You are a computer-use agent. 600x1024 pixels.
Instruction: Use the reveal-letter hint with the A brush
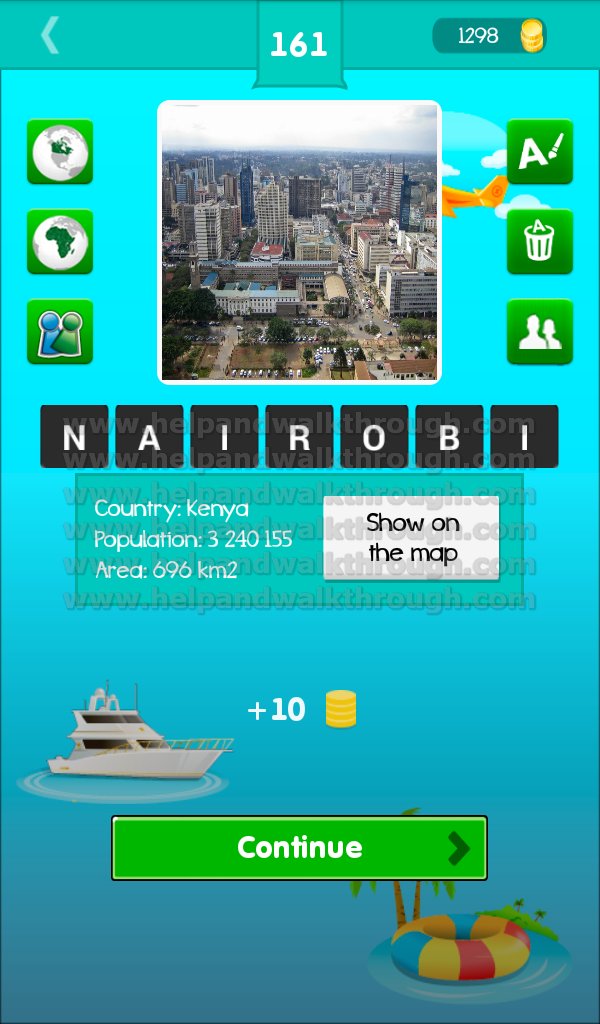[540, 152]
